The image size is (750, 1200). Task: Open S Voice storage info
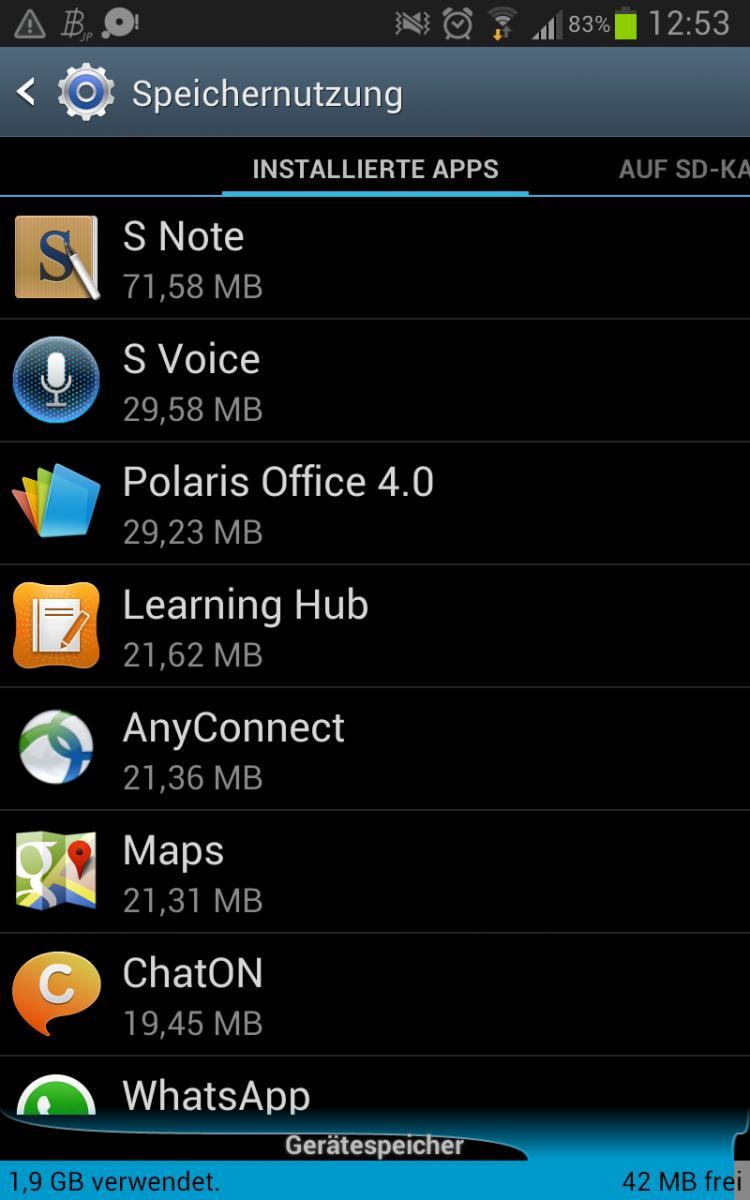375,381
